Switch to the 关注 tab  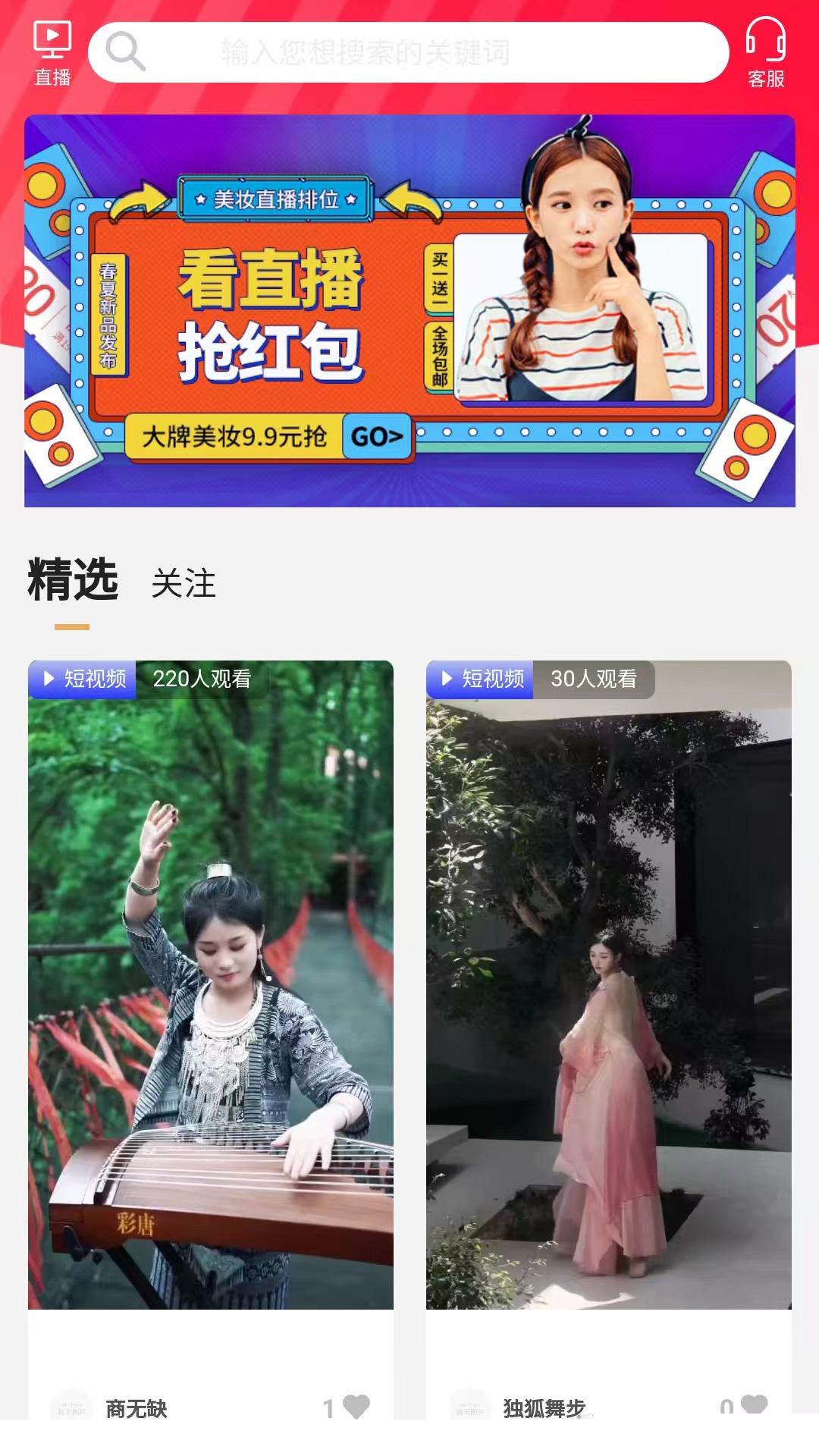point(184,584)
